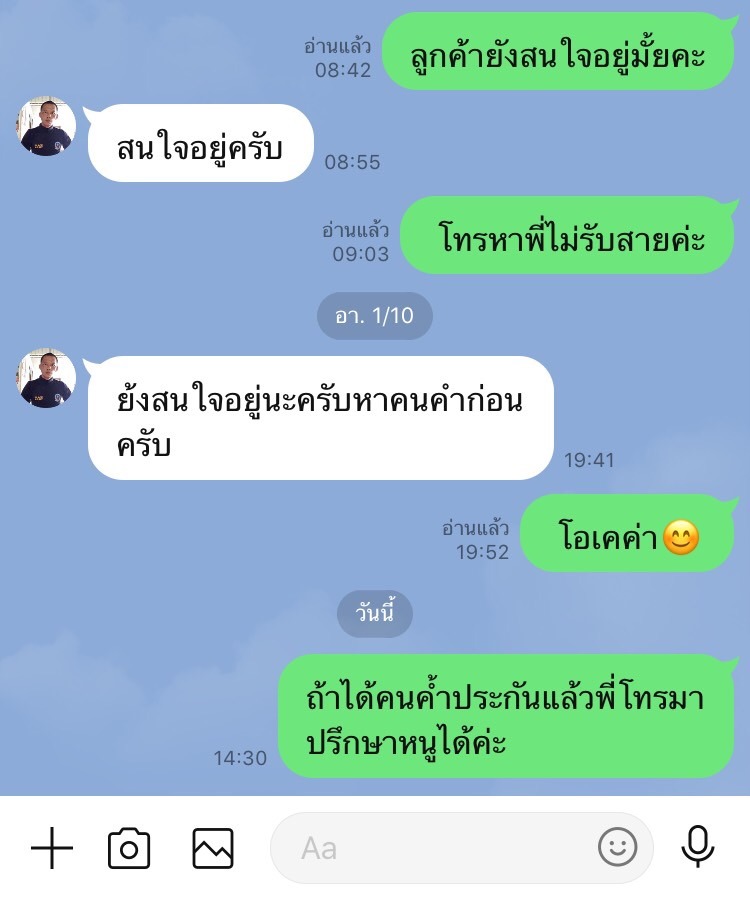Open the emoji sticker picker
The image size is (750, 898).
[x=617, y=849]
